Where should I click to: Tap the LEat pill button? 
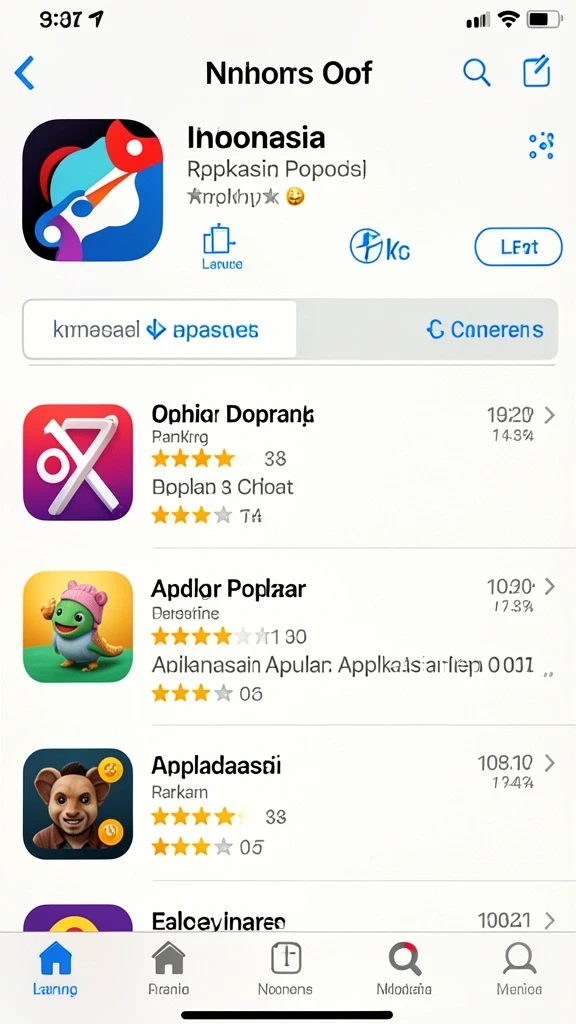(519, 247)
